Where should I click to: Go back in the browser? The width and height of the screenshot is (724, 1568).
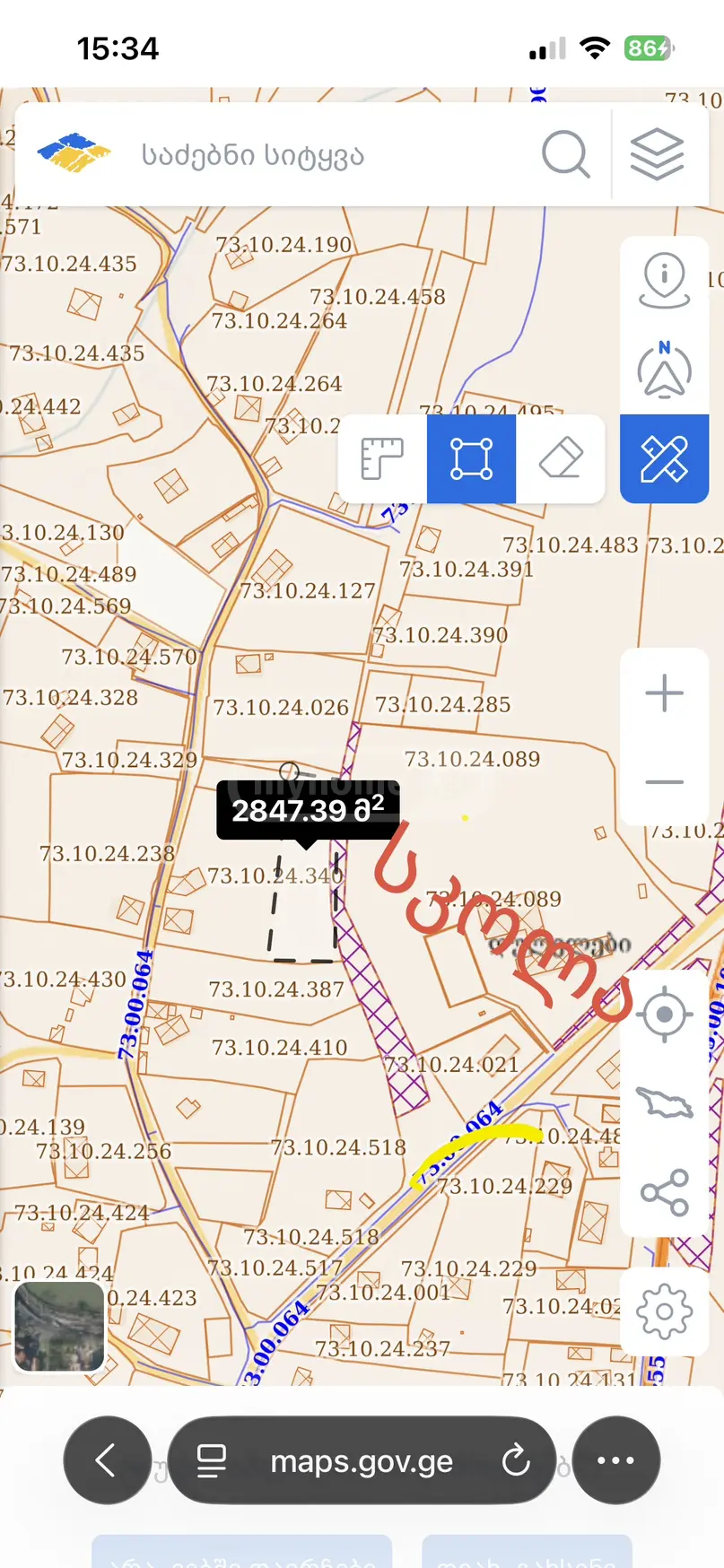pyautogui.click(x=107, y=1460)
